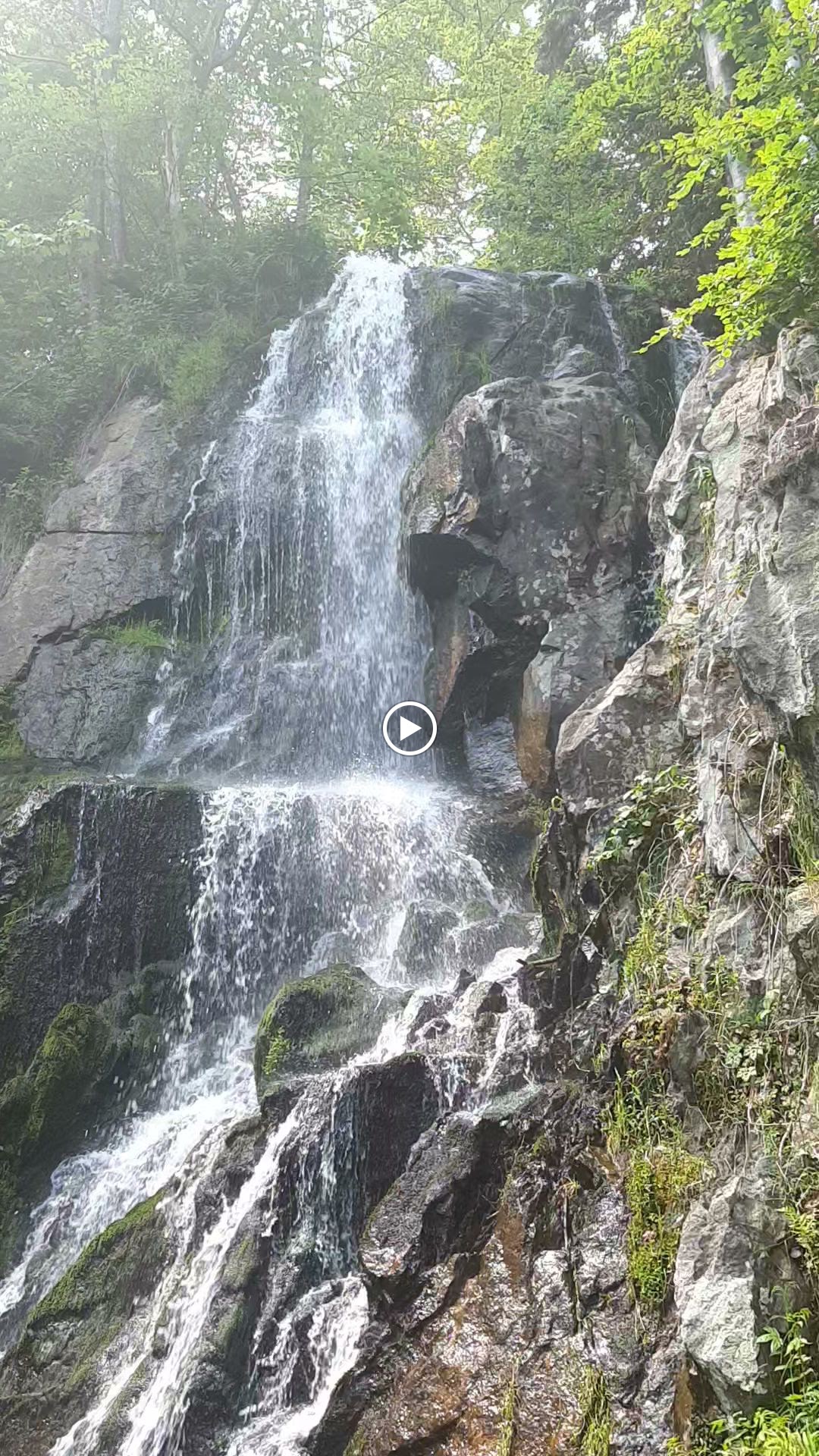
Task: Play the waterfall video
Action: click(409, 729)
